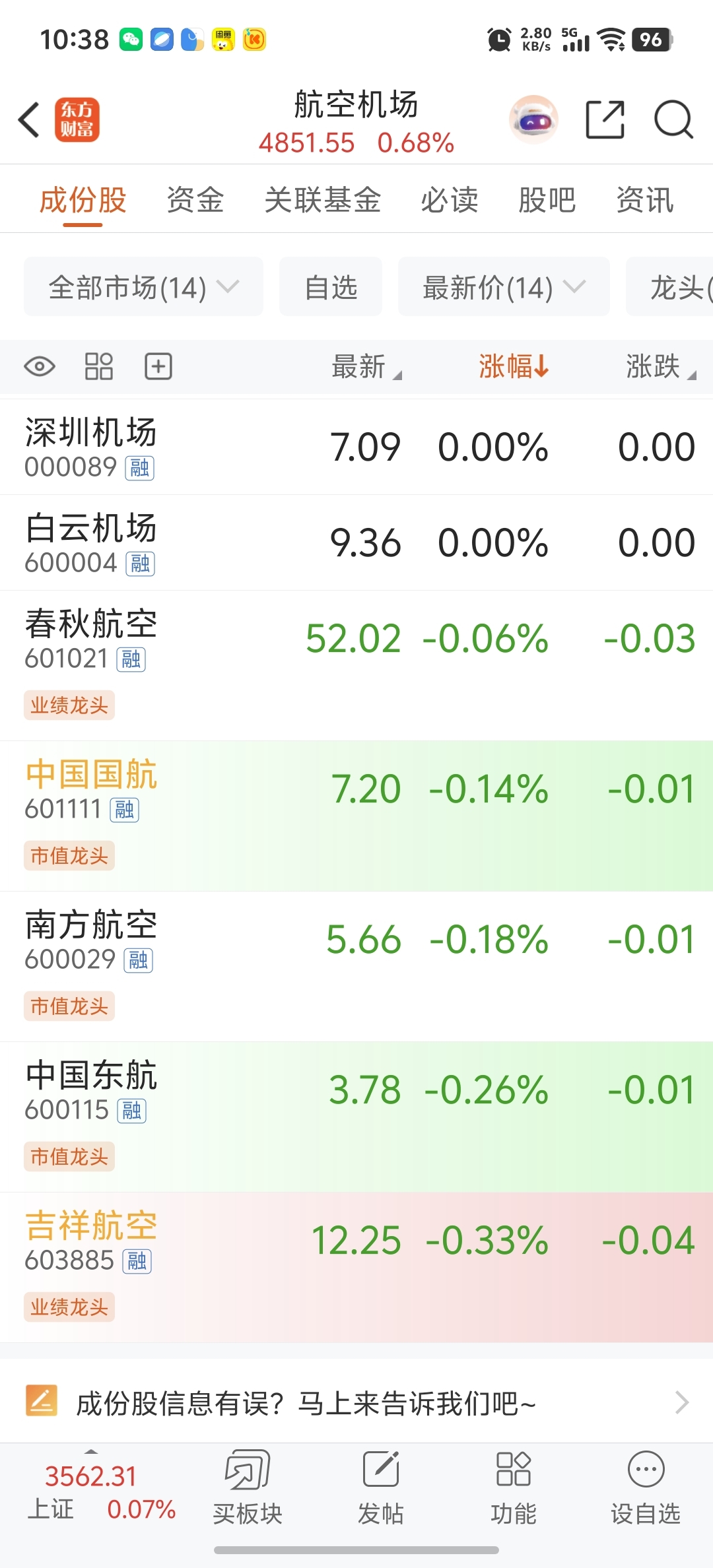
Task: Report incorrect 成份股 information
Action: [x=356, y=1402]
